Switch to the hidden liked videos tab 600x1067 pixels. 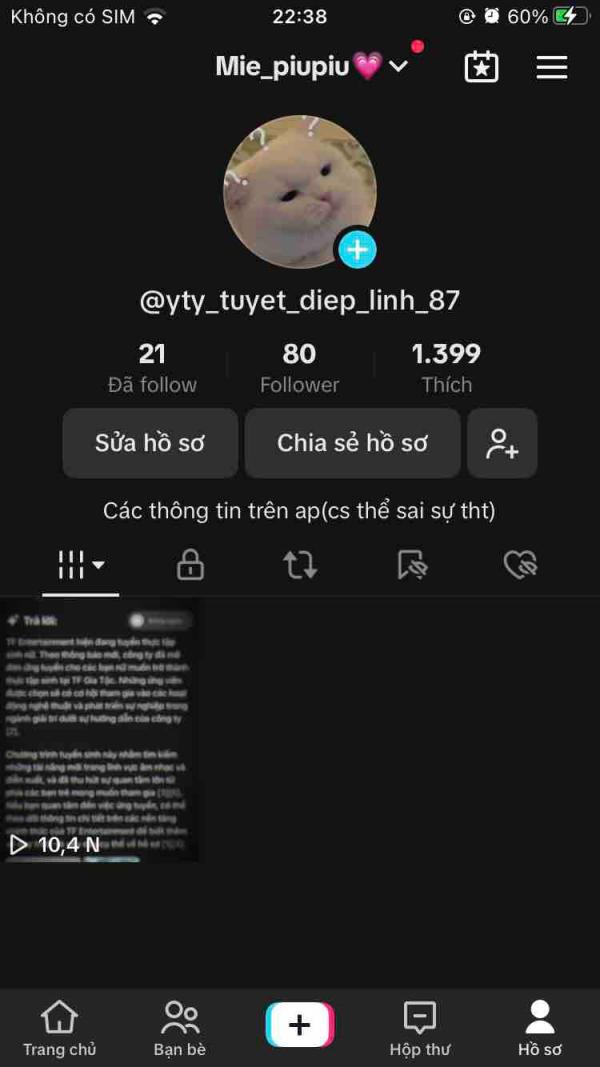pos(520,565)
